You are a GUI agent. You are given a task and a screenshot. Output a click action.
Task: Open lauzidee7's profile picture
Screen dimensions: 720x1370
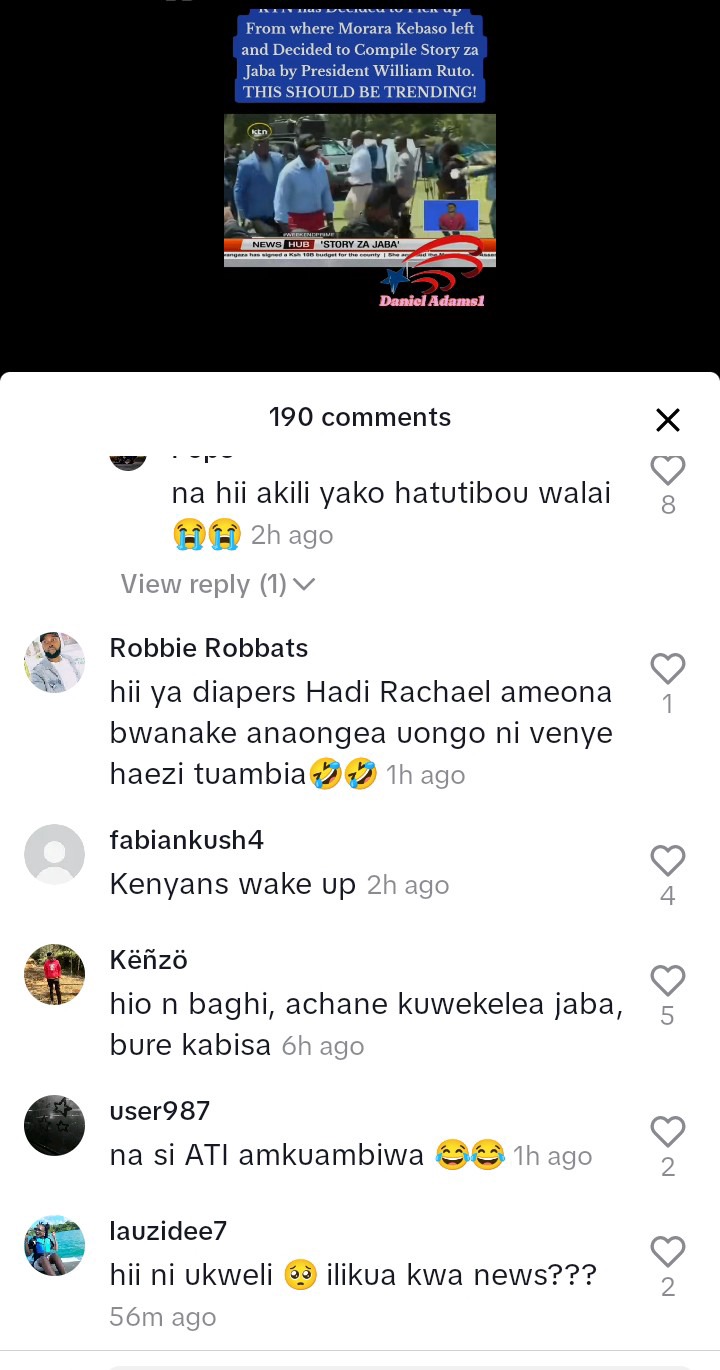pyautogui.click(x=54, y=1245)
